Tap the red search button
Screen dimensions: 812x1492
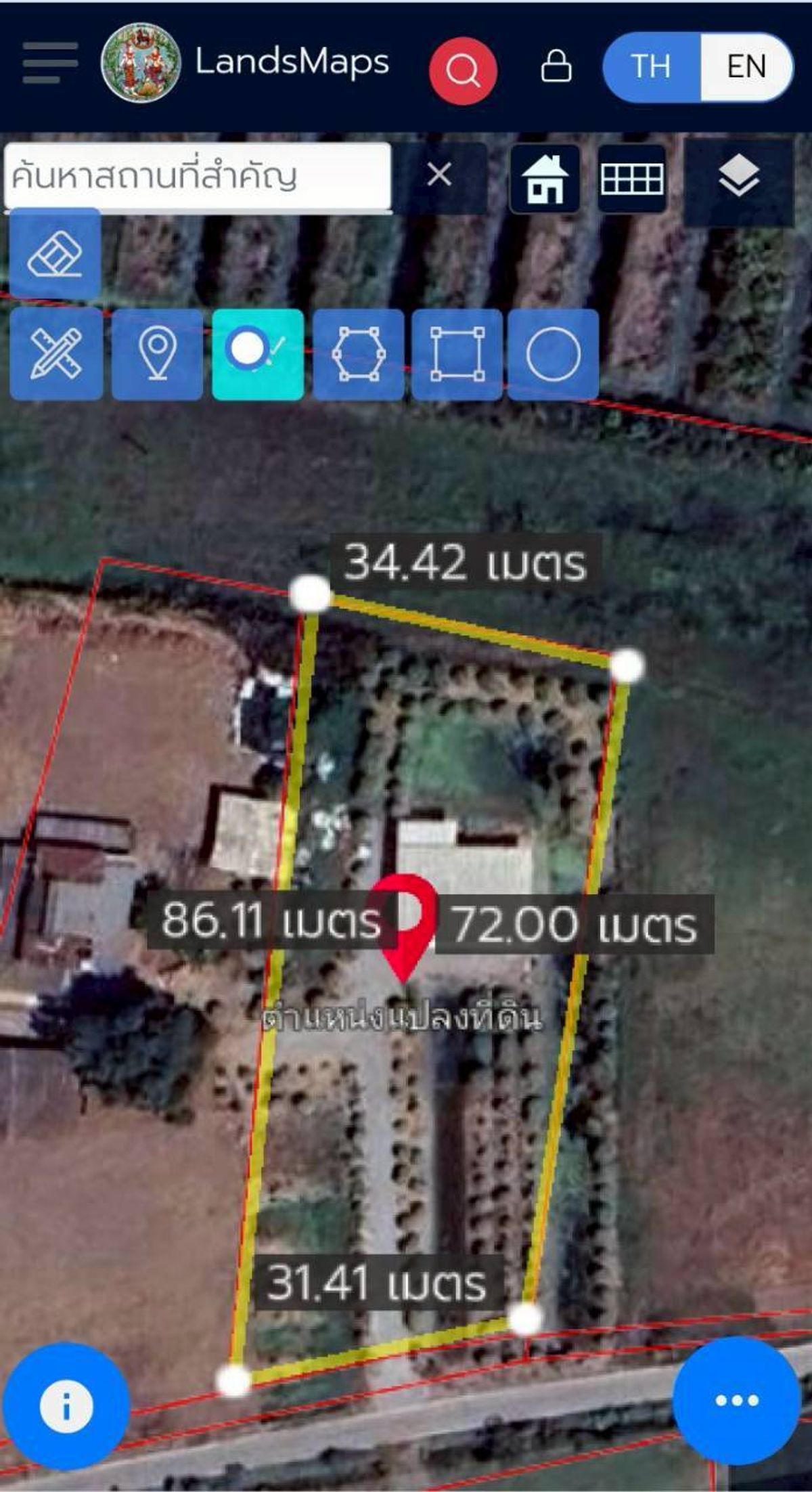click(x=463, y=70)
